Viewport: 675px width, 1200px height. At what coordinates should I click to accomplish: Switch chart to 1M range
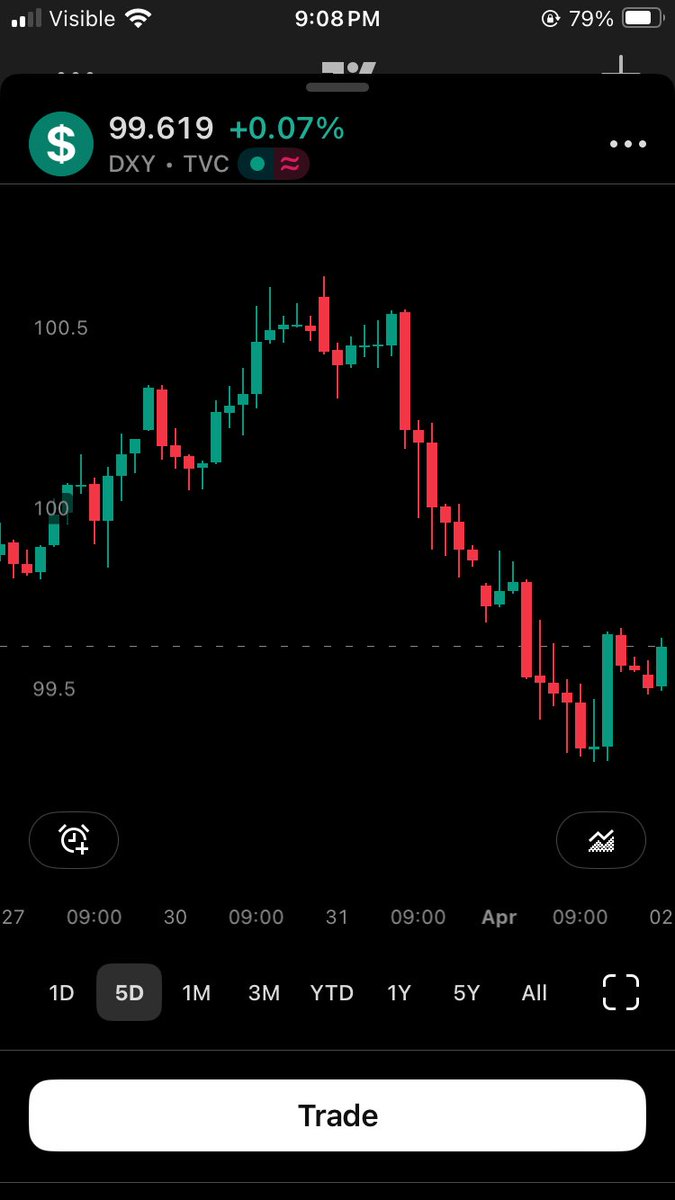[196, 993]
